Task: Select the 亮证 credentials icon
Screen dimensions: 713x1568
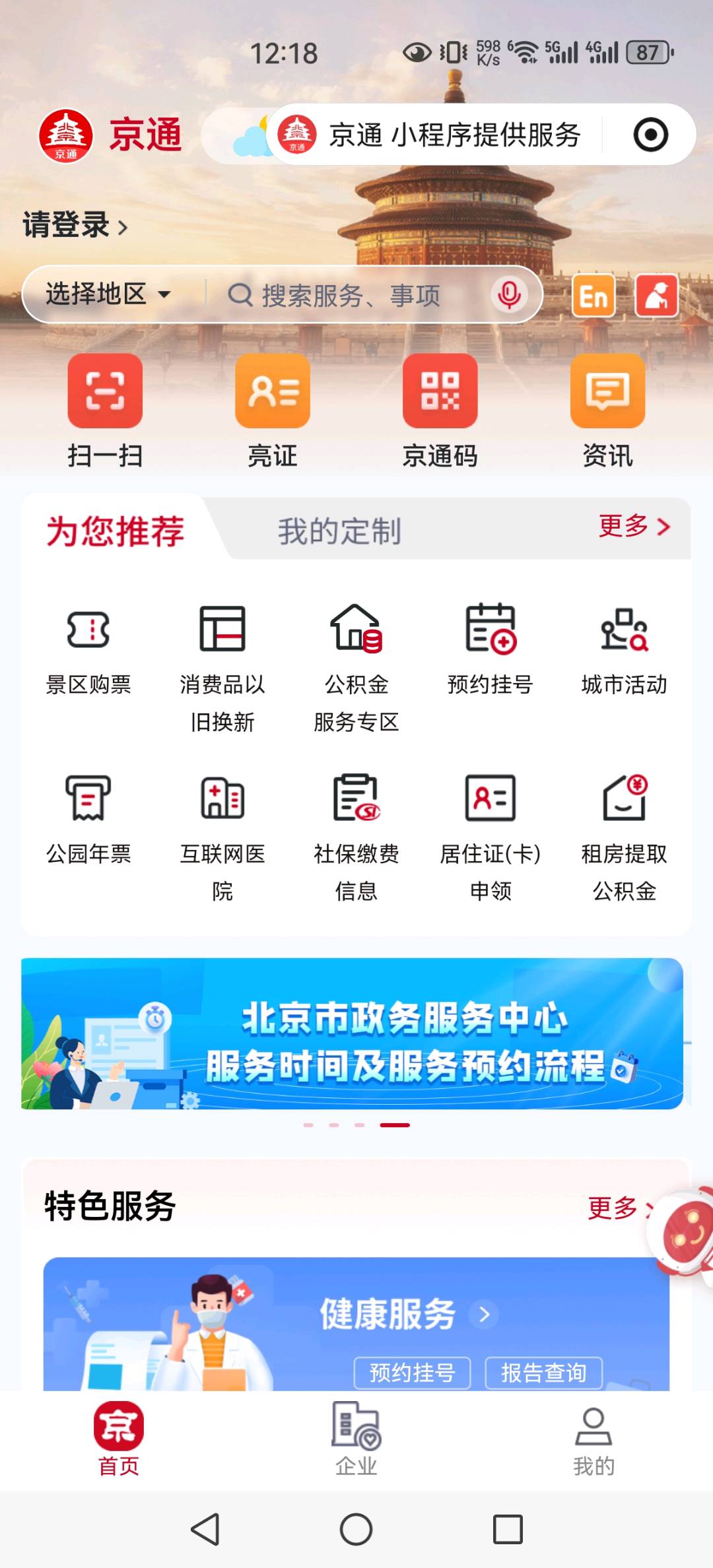Action: (272, 409)
